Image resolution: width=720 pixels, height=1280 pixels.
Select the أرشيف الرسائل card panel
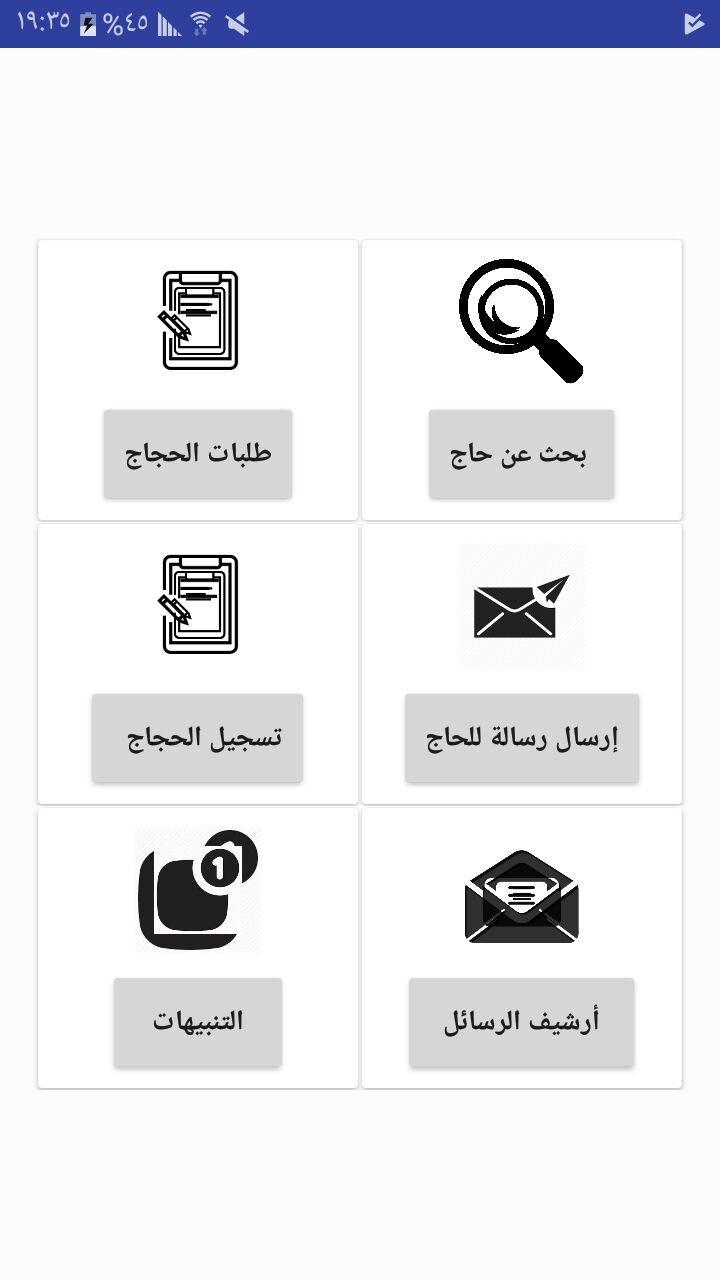[521, 949]
